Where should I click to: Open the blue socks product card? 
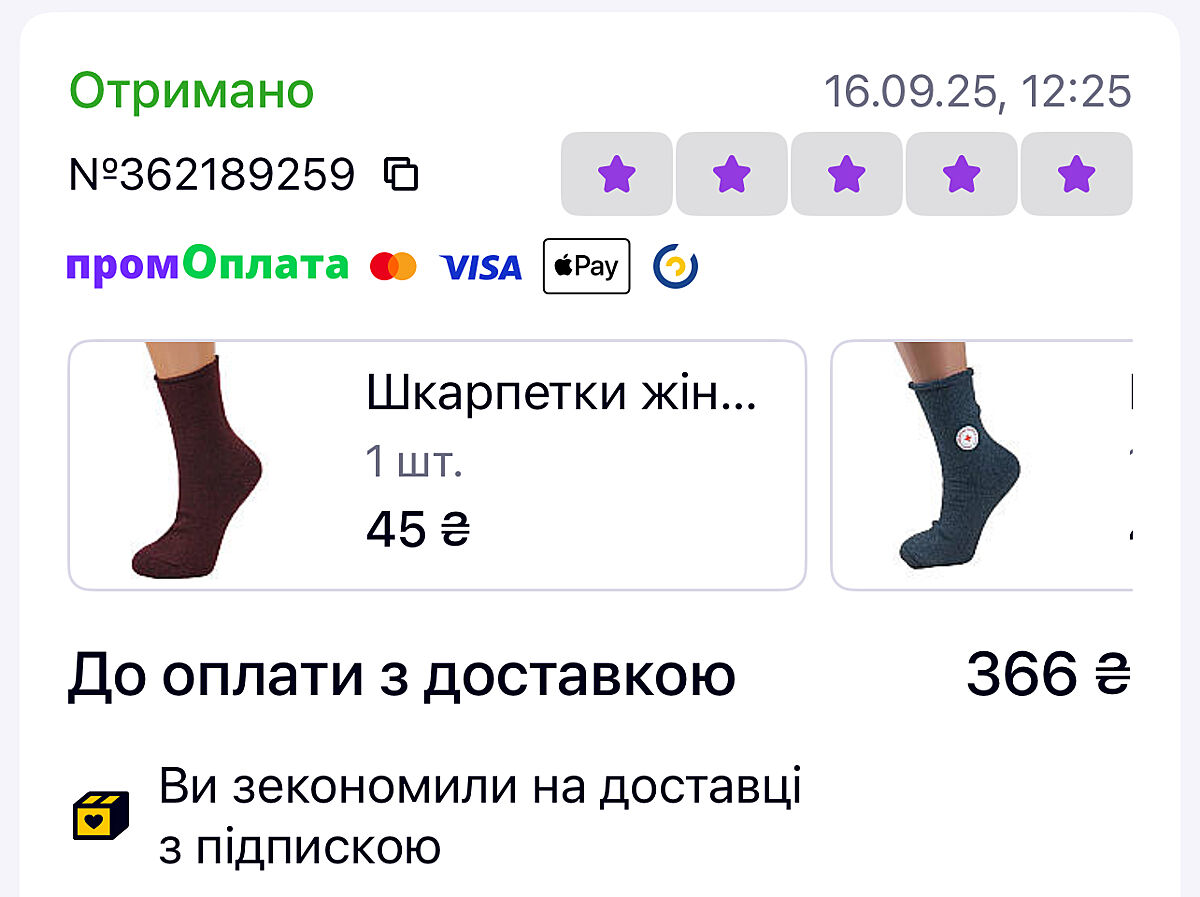pyautogui.click(x=980, y=465)
